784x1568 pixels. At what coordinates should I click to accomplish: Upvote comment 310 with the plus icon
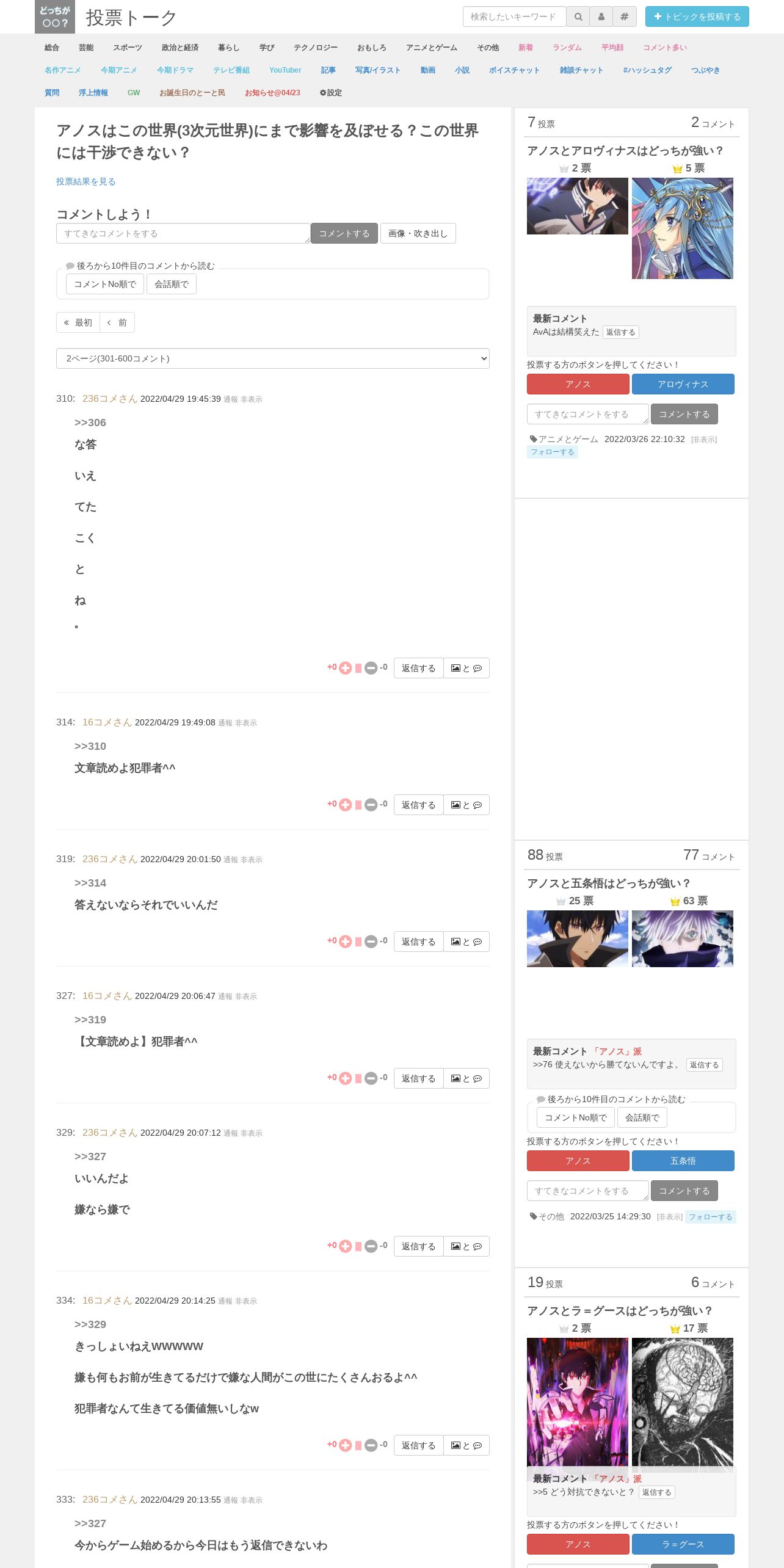tap(345, 668)
